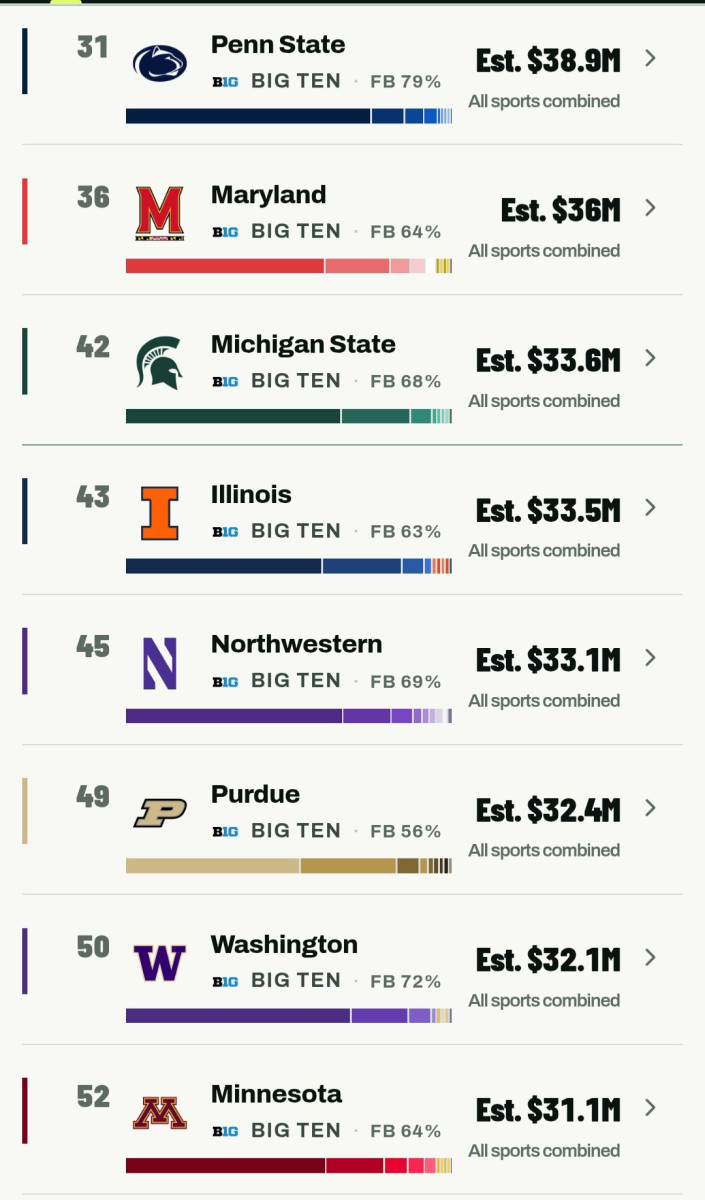Open the Maryland entry

coord(352,220)
